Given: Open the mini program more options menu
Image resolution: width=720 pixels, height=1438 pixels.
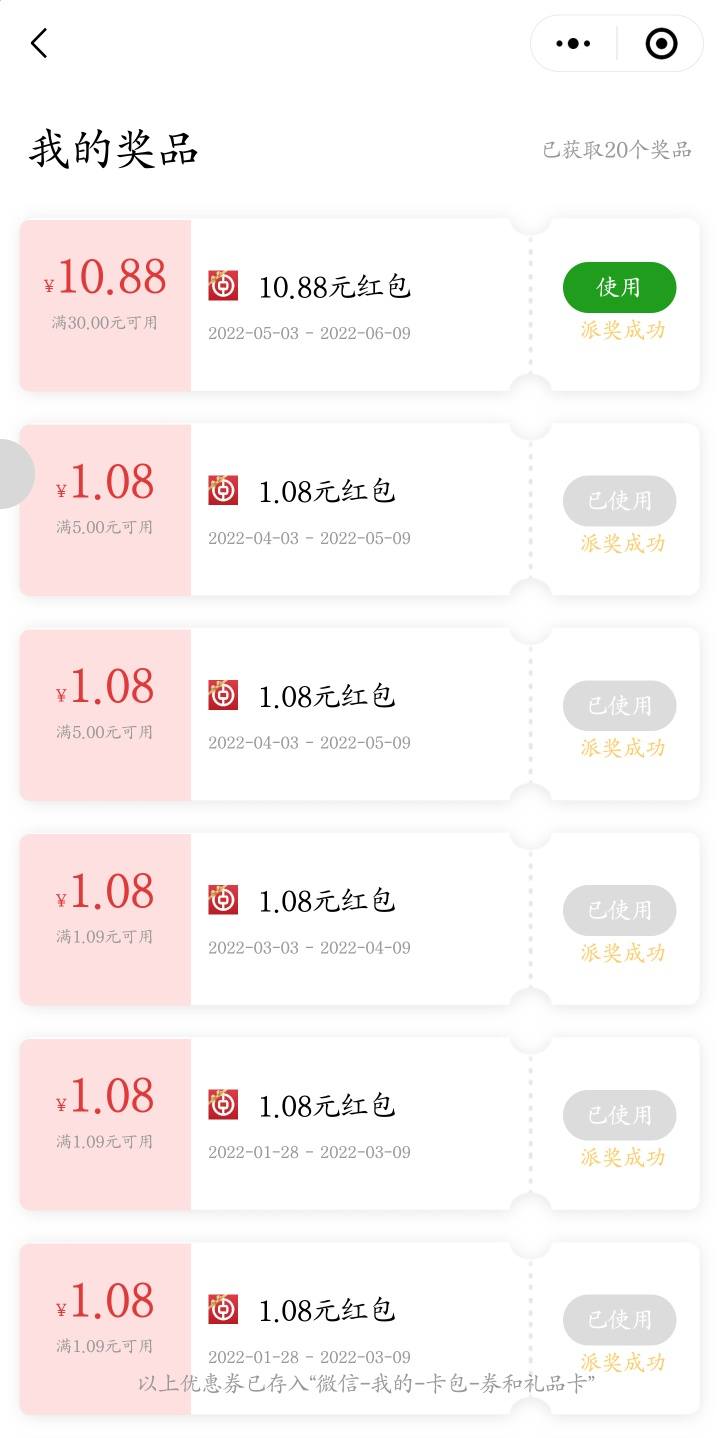Looking at the screenshot, I should [x=573, y=43].
